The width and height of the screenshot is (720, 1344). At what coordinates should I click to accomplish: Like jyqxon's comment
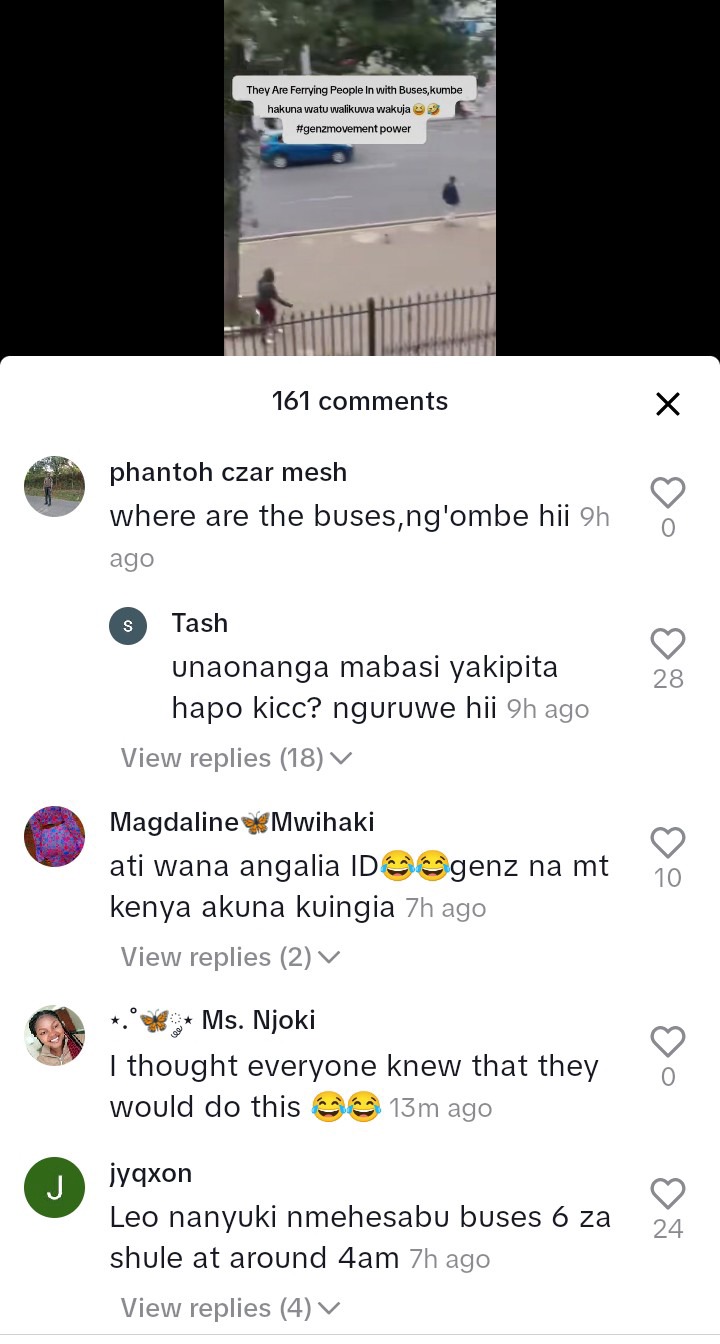point(667,1193)
